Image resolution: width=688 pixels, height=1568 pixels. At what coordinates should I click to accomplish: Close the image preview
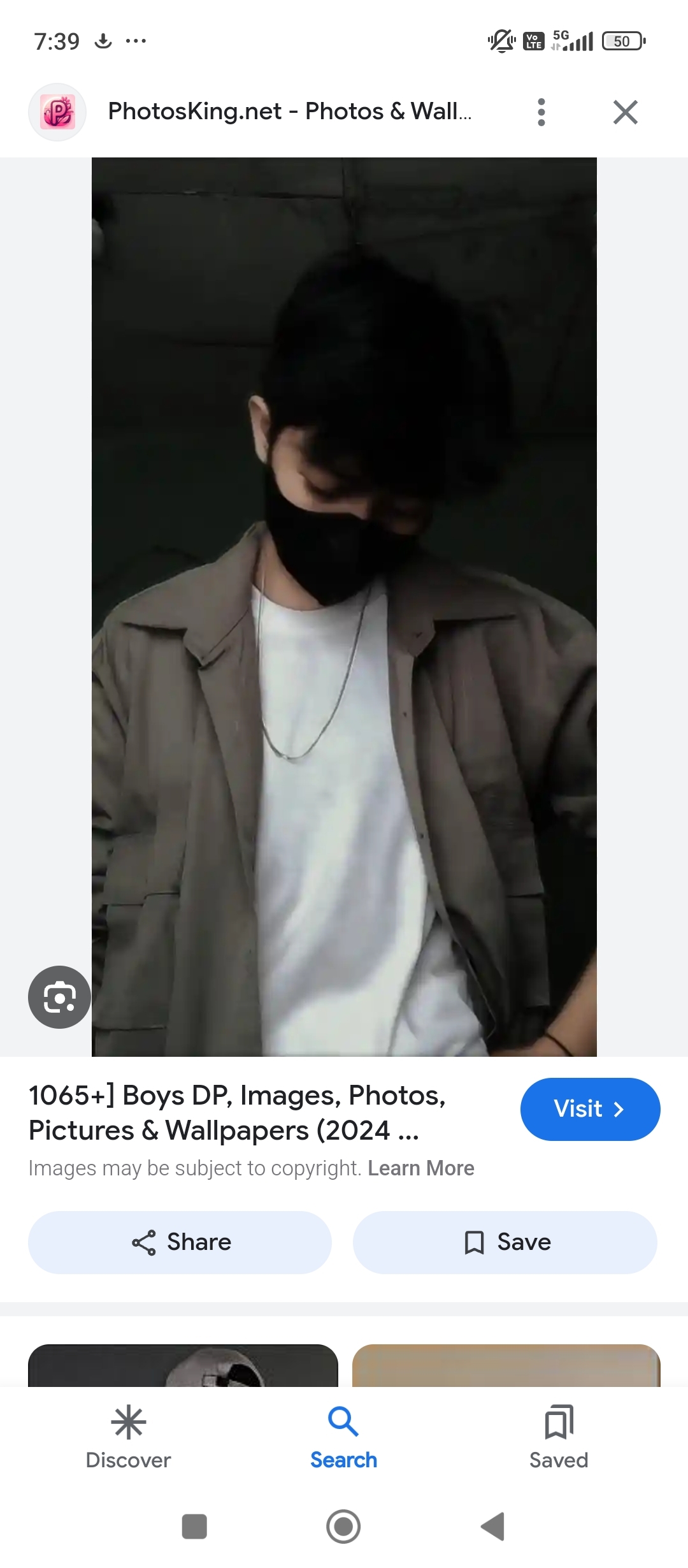click(x=625, y=112)
